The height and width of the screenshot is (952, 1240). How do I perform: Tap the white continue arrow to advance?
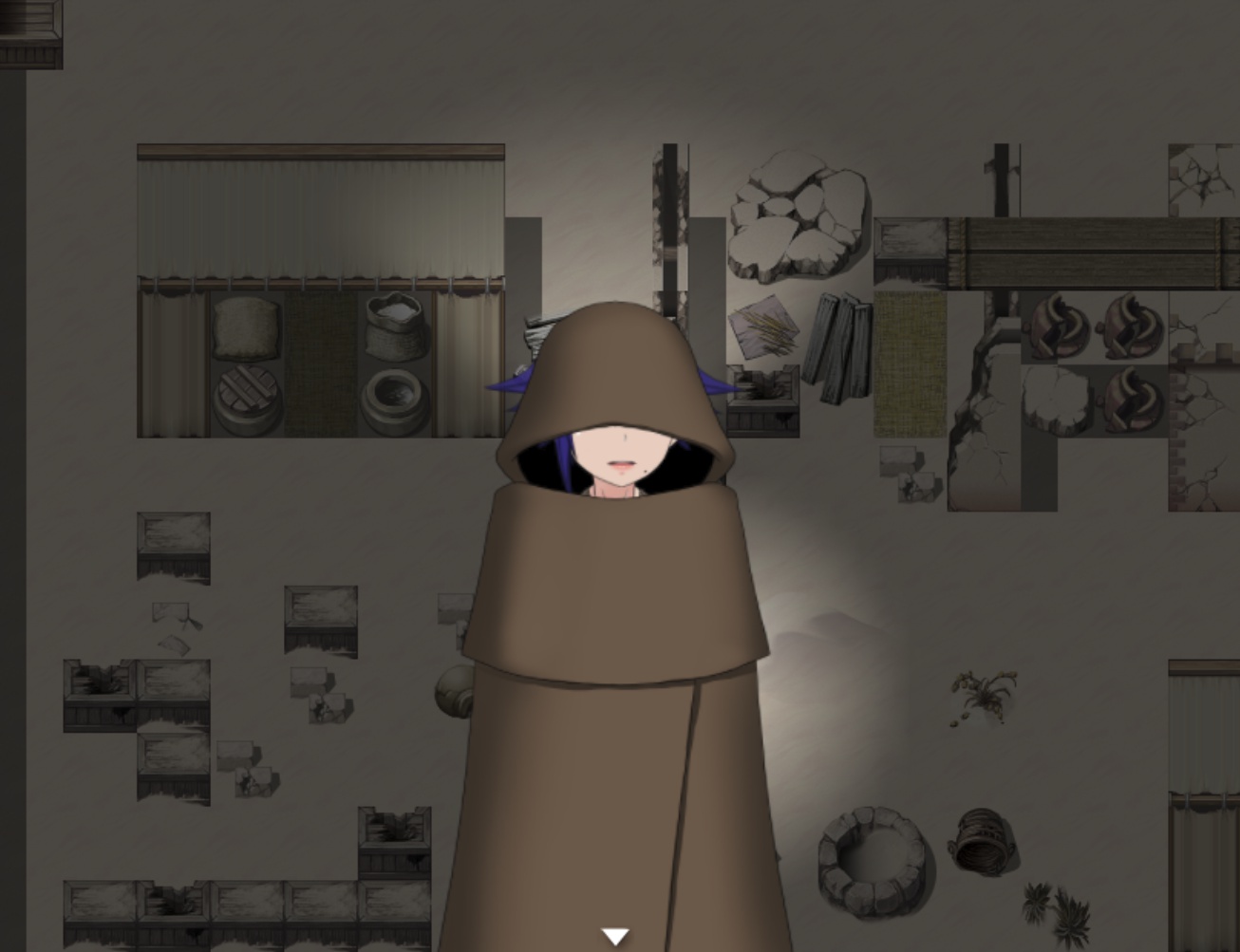click(615, 937)
